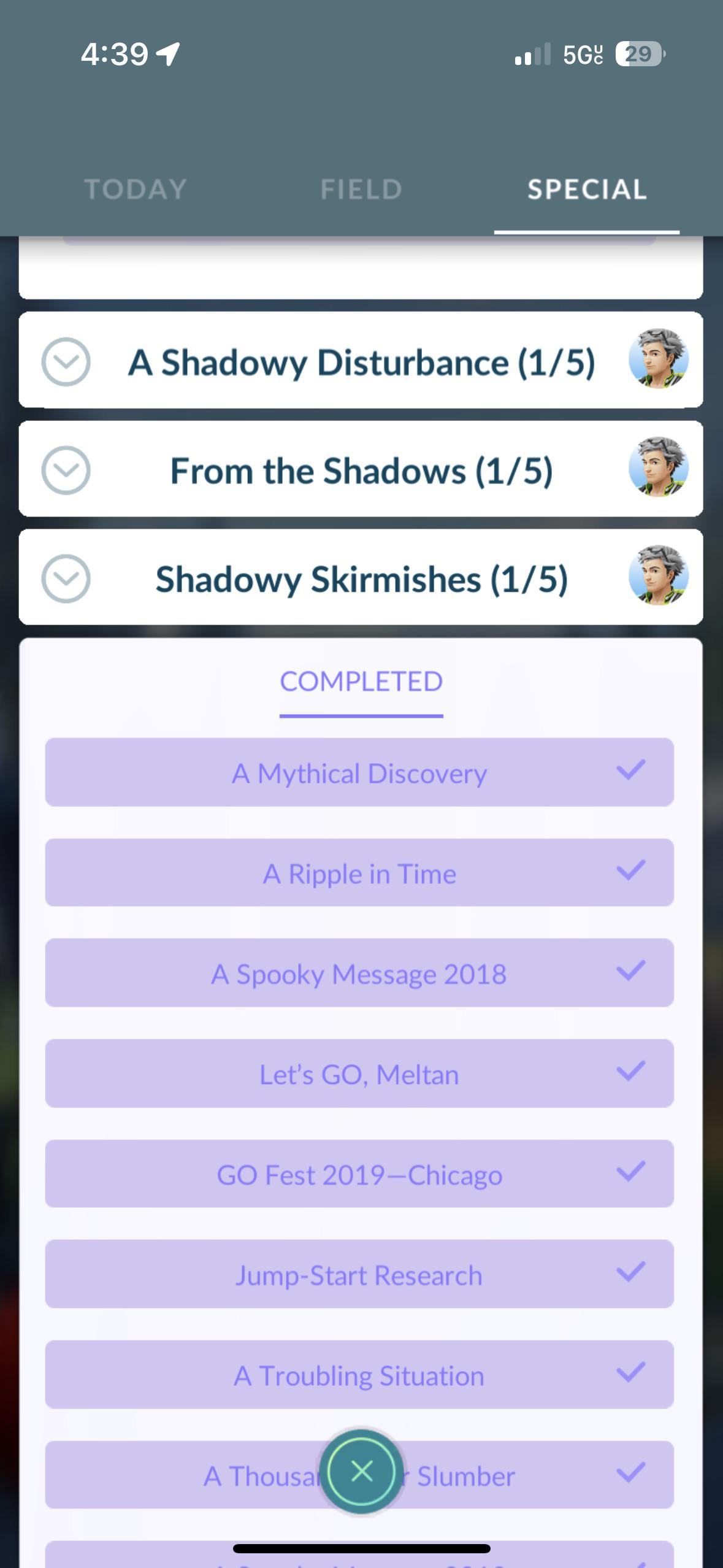Close the research screen with X button

coord(361,1471)
